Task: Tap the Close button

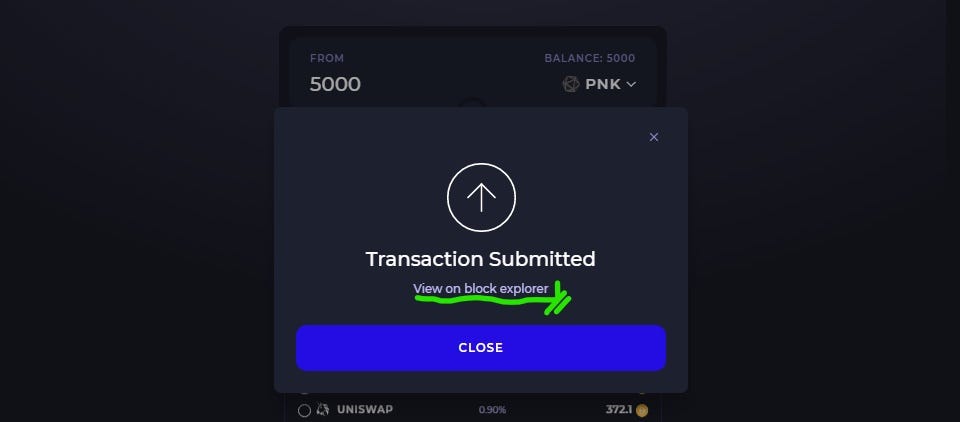Action: 480,348
